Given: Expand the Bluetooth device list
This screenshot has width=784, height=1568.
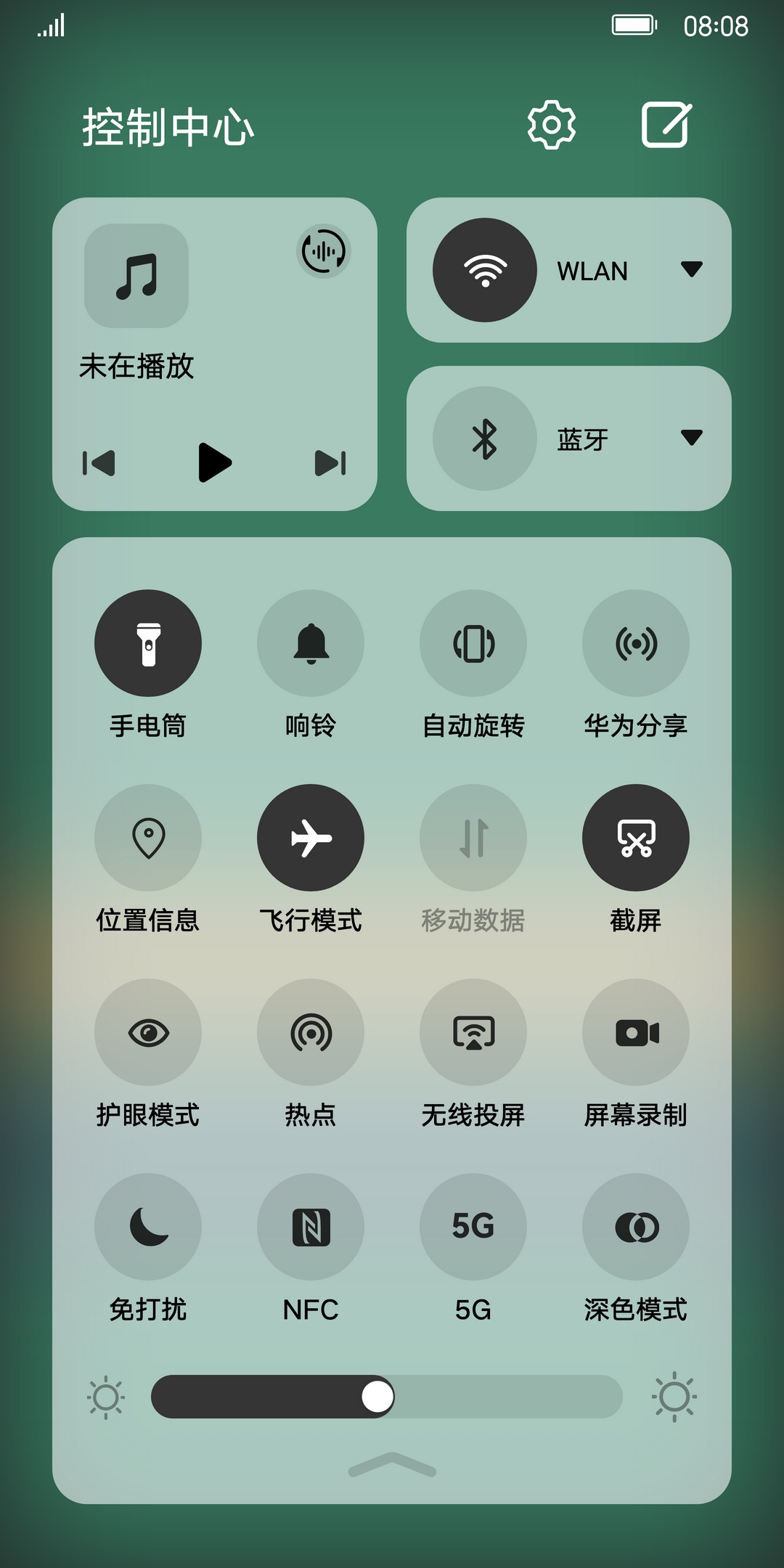Looking at the screenshot, I should coord(691,438).
